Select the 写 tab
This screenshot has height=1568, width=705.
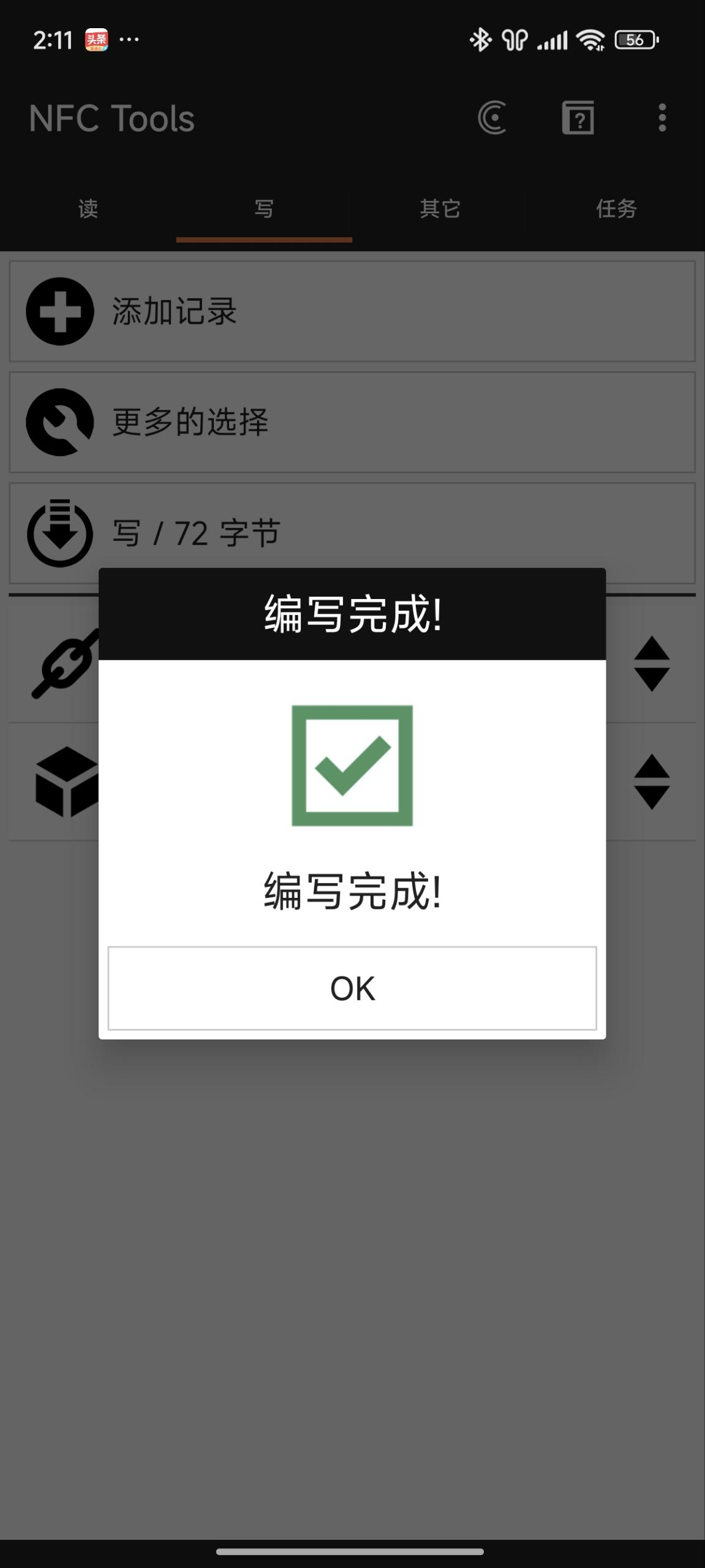tap(264, 209)
